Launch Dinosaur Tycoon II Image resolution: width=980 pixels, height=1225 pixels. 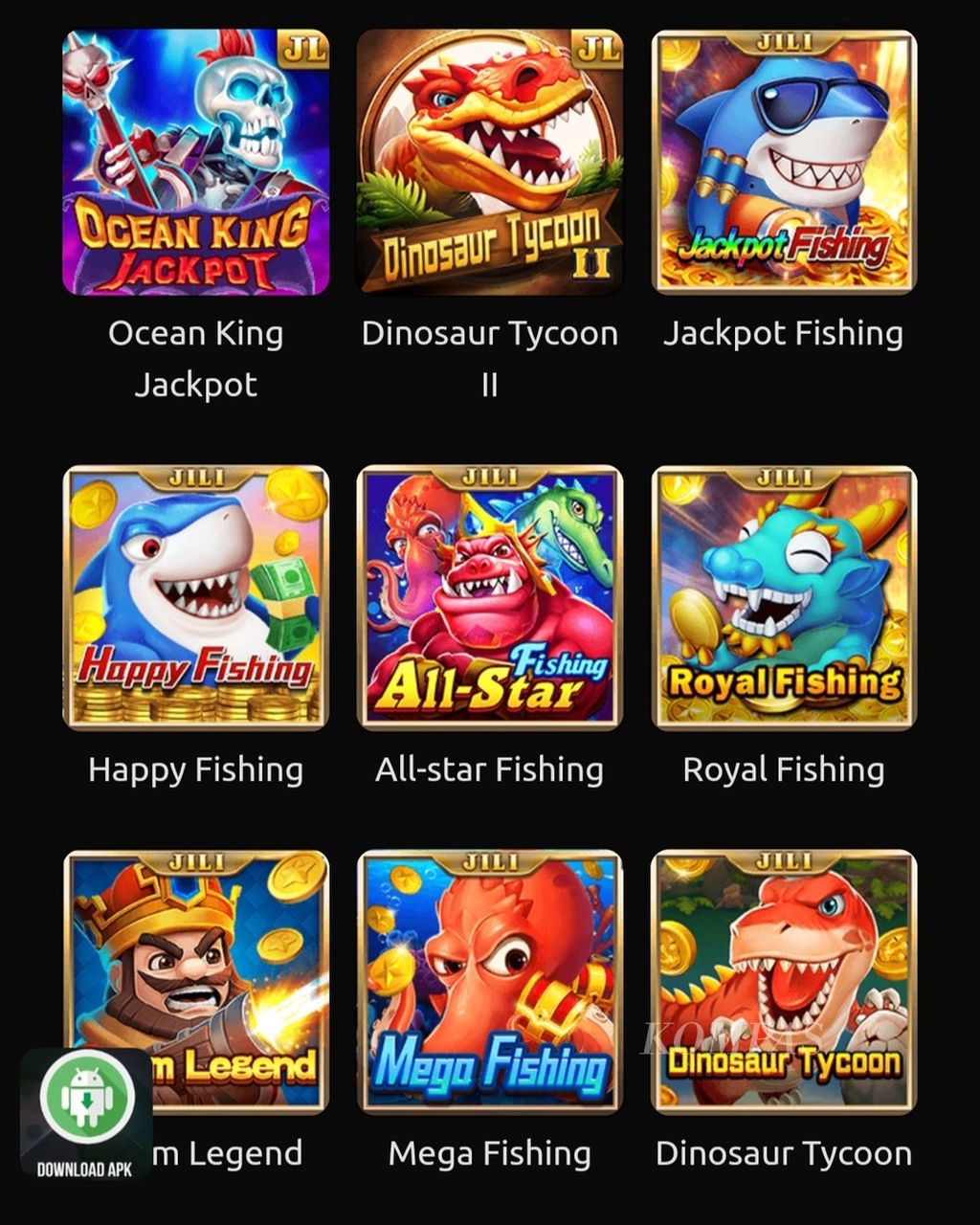pos(490,162)
